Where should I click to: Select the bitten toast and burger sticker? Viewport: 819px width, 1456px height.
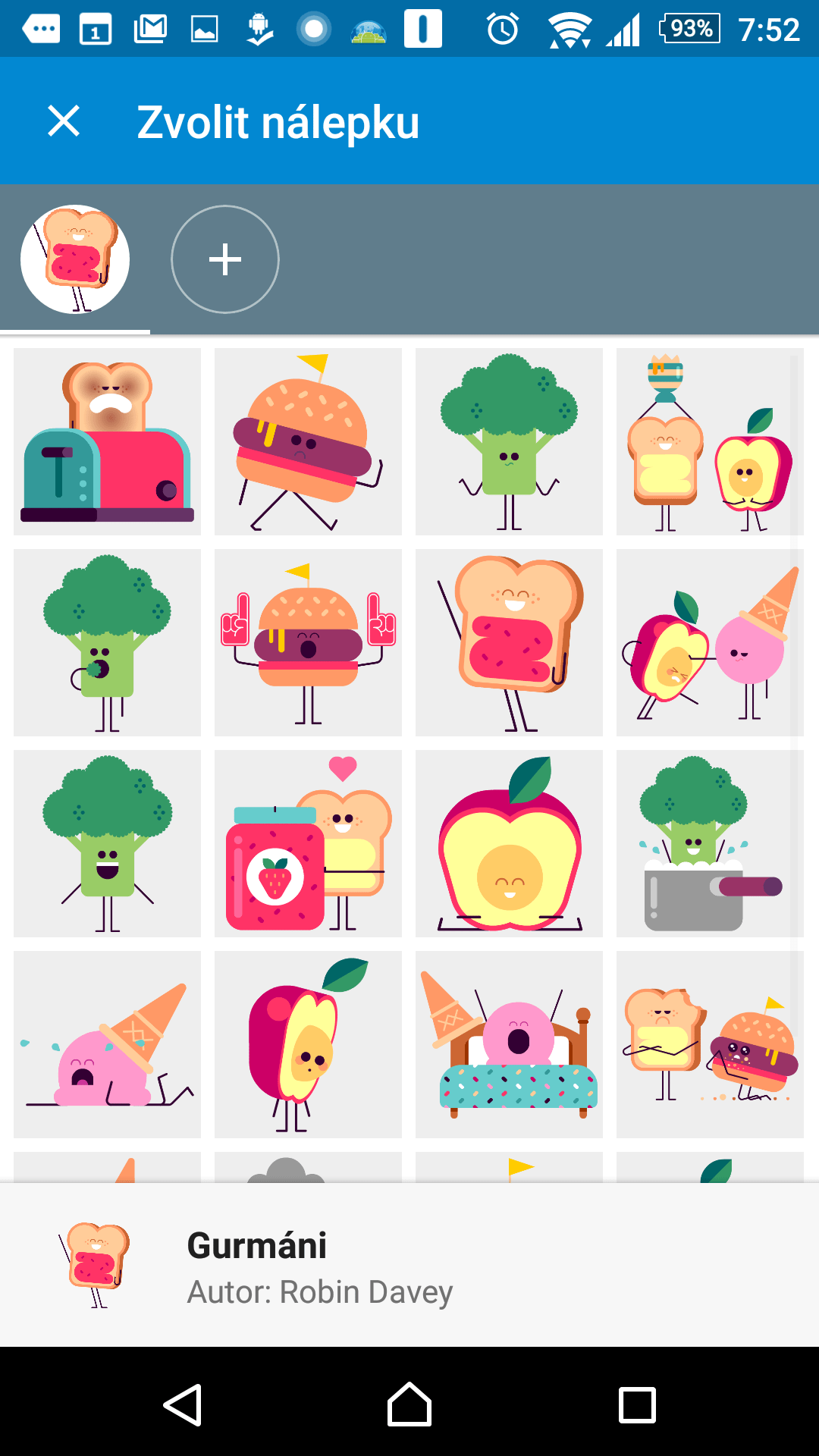(x=710, y=1044)
